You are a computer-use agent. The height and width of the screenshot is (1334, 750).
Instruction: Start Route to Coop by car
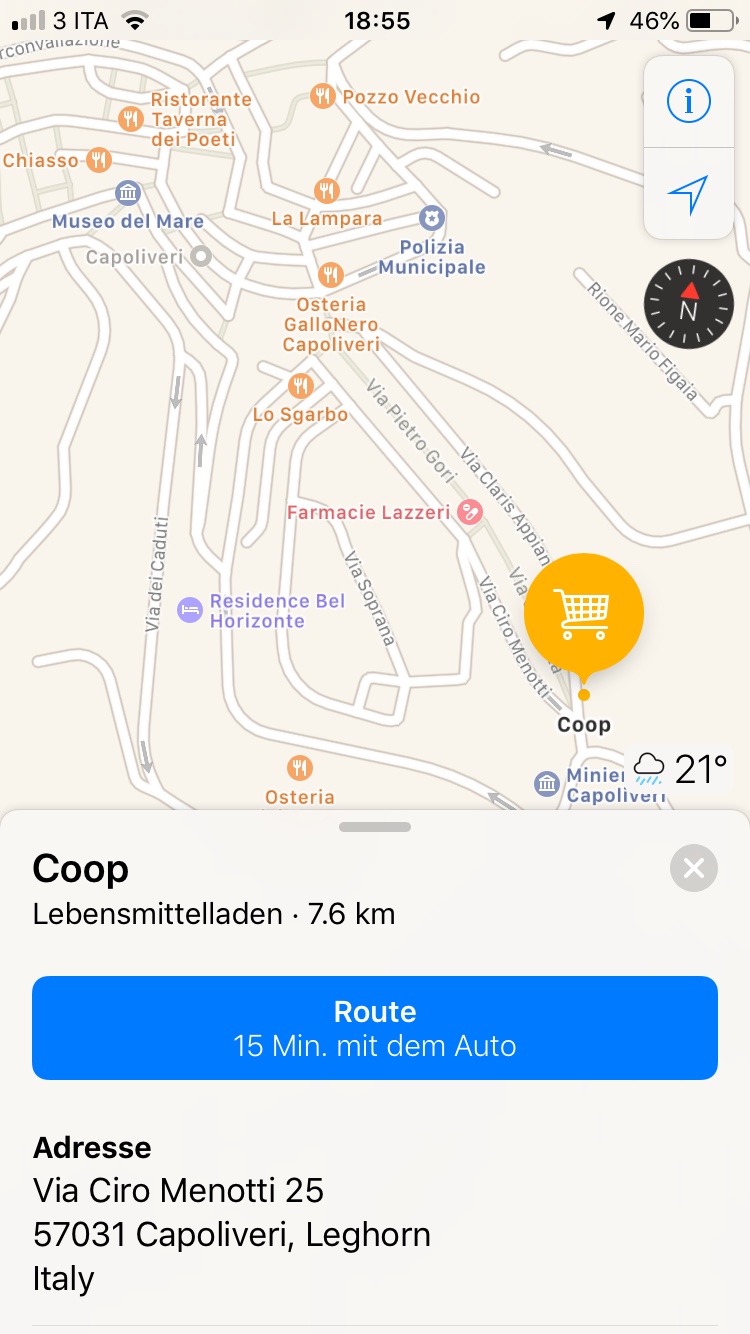(x=375, y=1028)
